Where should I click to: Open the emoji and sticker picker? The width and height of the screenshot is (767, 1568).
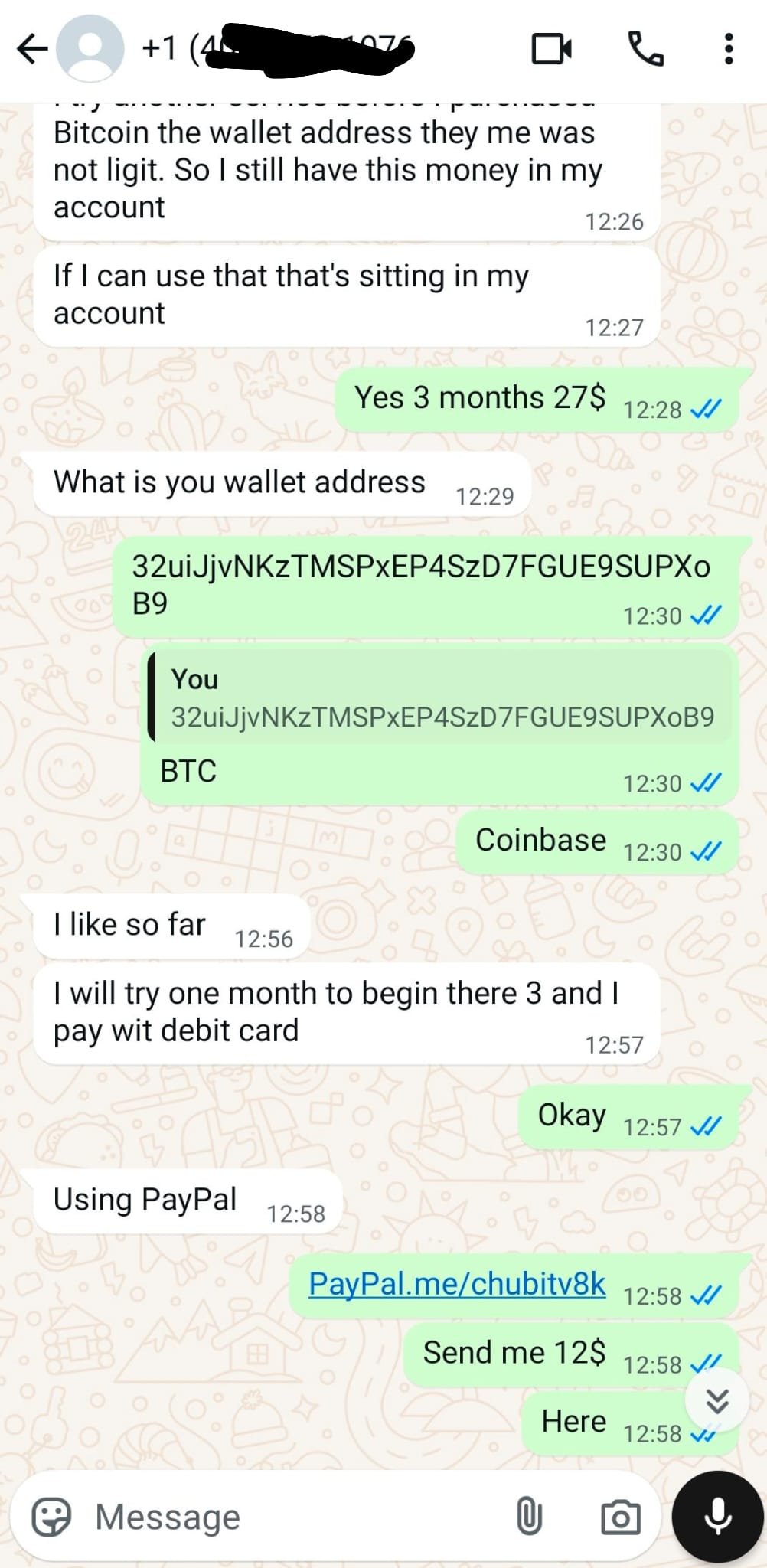51,1517
